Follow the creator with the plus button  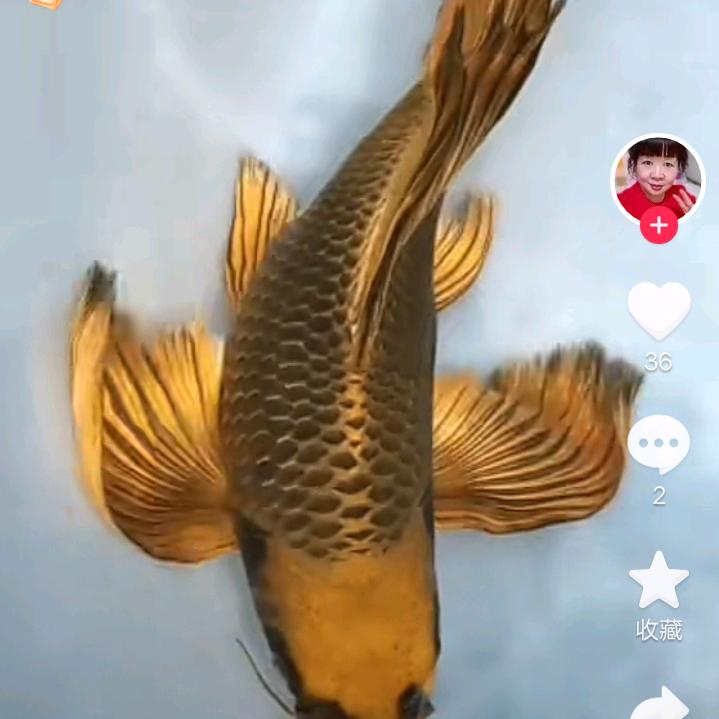tap(658, 226)
